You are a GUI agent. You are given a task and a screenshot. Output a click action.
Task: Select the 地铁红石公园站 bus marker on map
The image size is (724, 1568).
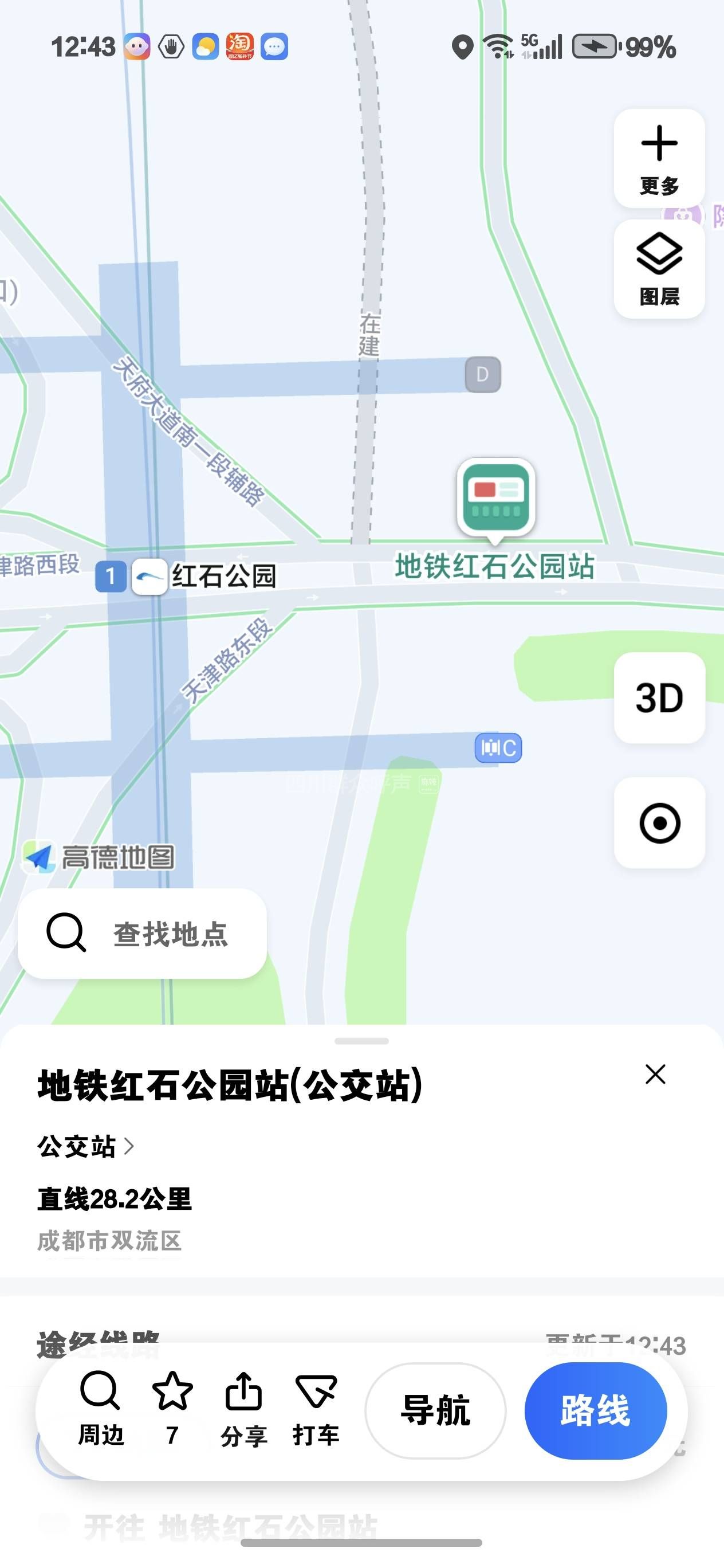[496, 498]
